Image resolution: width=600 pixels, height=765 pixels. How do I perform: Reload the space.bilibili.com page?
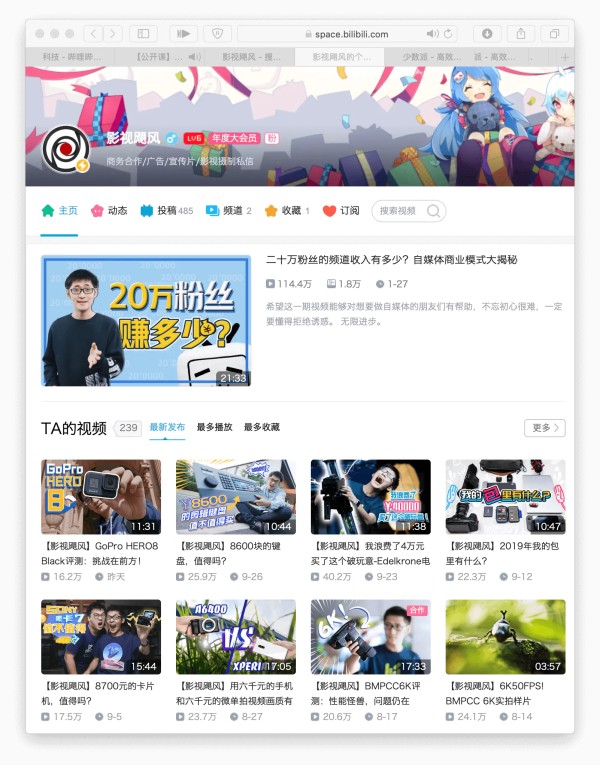point(448,34)
